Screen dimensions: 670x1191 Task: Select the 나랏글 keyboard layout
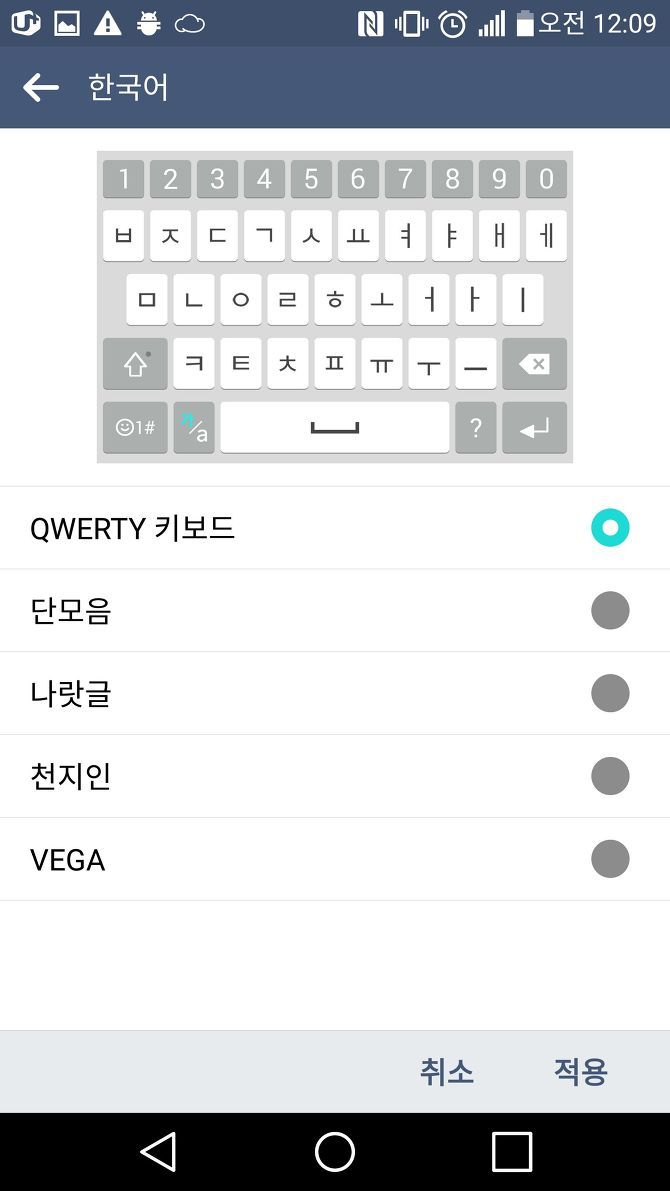335,693
